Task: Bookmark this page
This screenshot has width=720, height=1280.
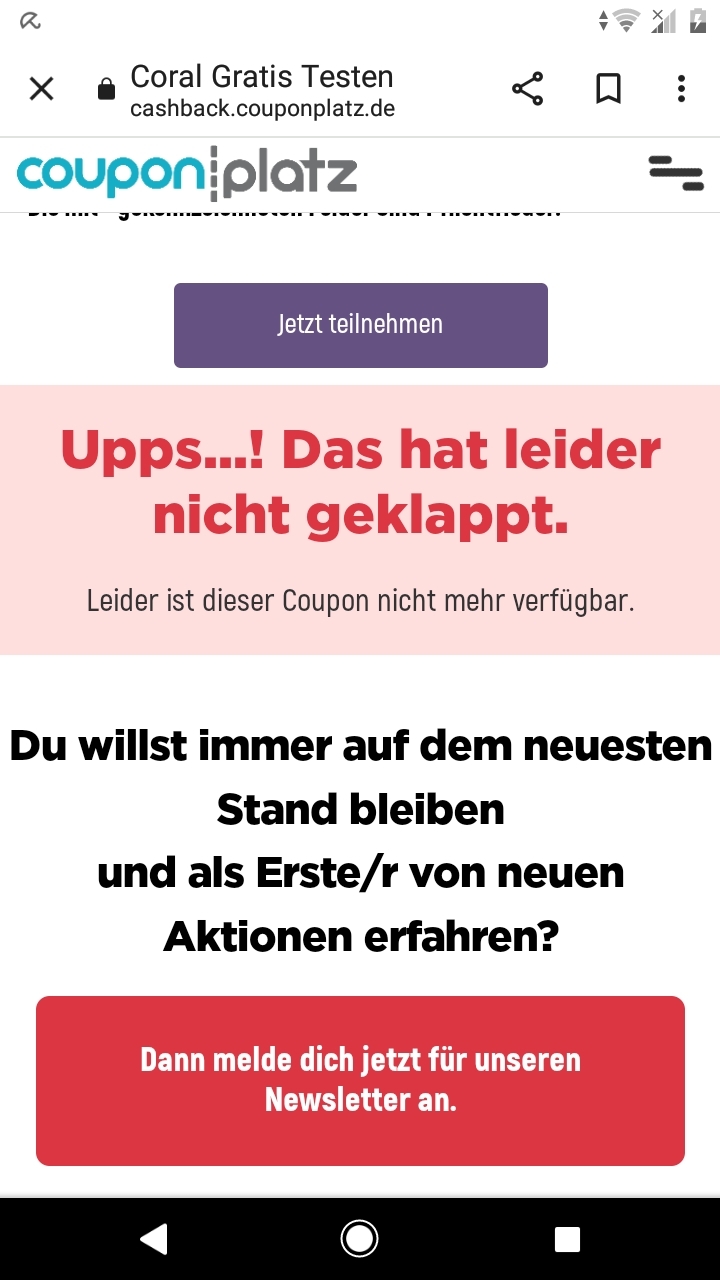Action: 608,89
